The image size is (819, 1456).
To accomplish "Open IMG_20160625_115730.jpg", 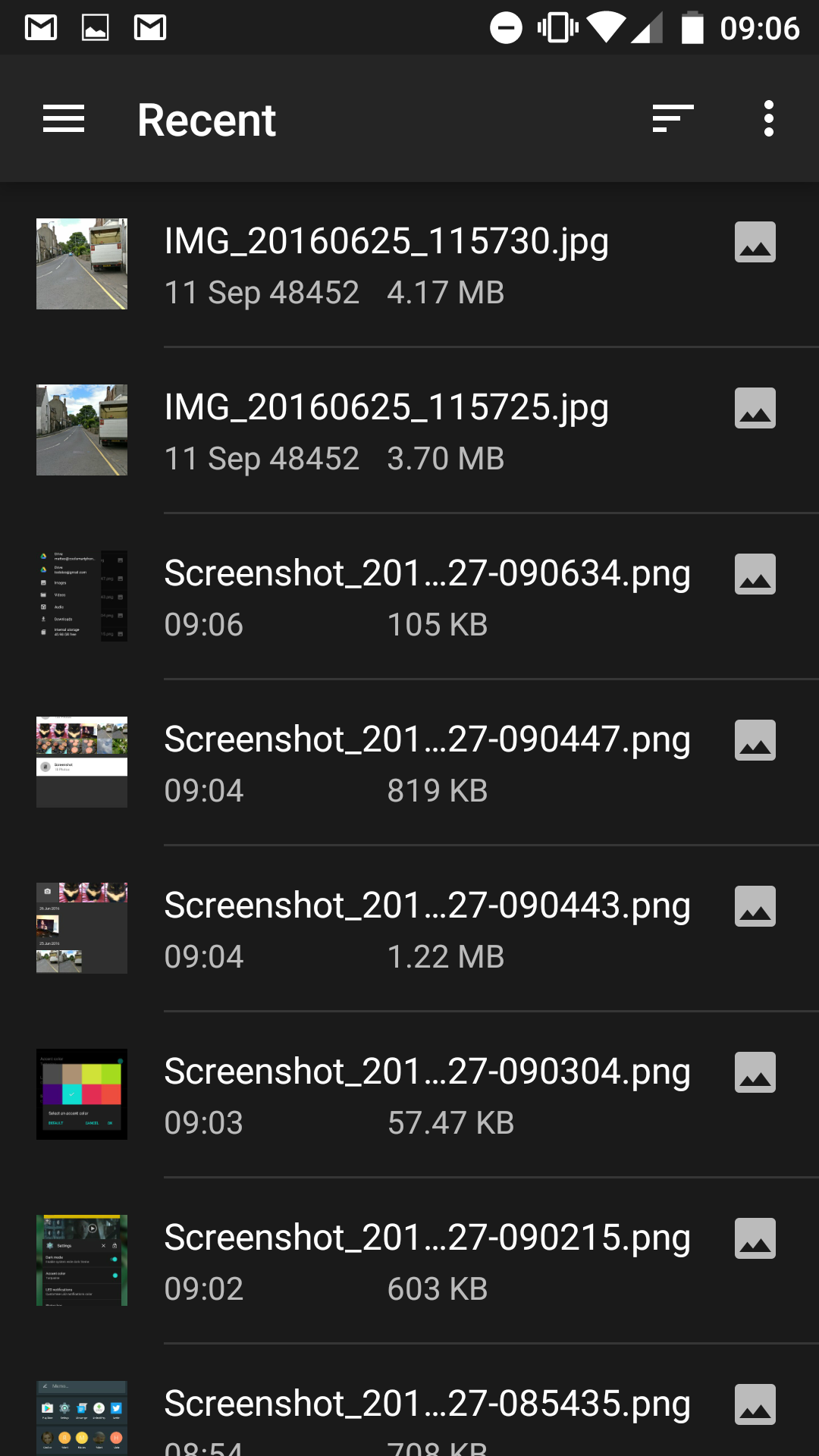I will click(x=409, y=265).
